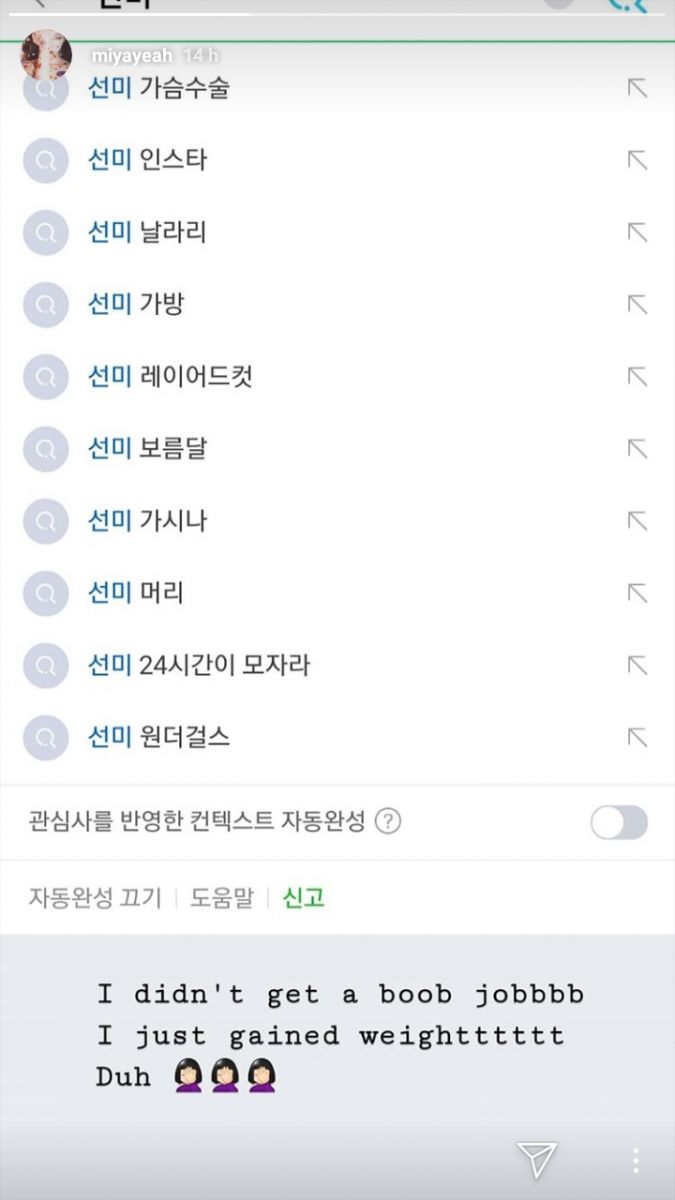Open the story's three-dot options menu
This screenshot has height=1200, width=675.
click(x=635, y=1160)
